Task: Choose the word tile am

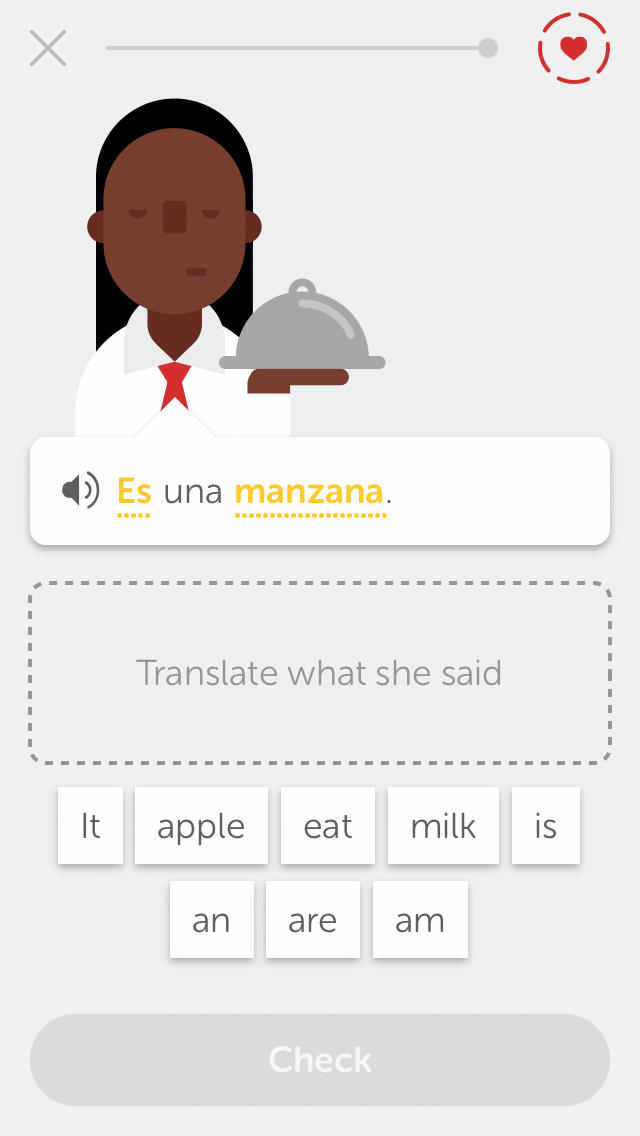Action: (420, 919)
